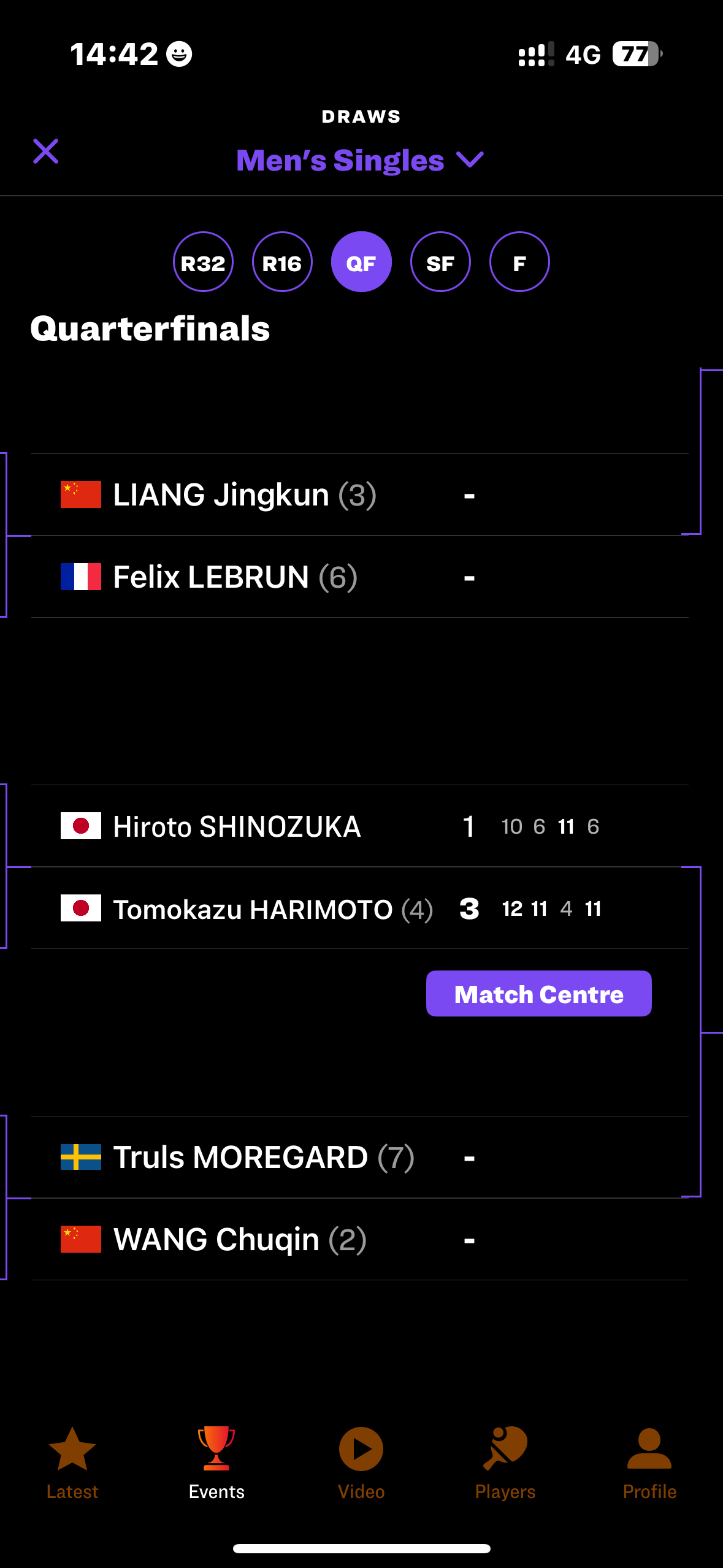Image resolution: width=723 pixels, height=1568 pixels.
Task: Close the draws screen
Action: tap(46, 152)
